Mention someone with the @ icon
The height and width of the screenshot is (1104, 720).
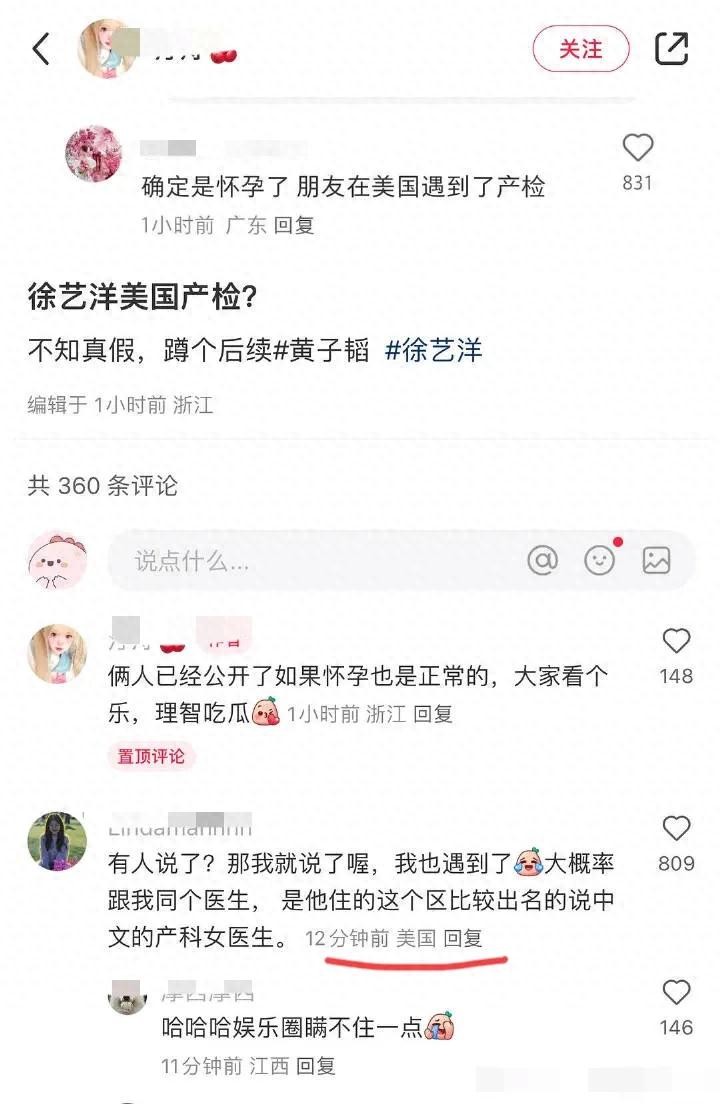click(x=542, y=560)
